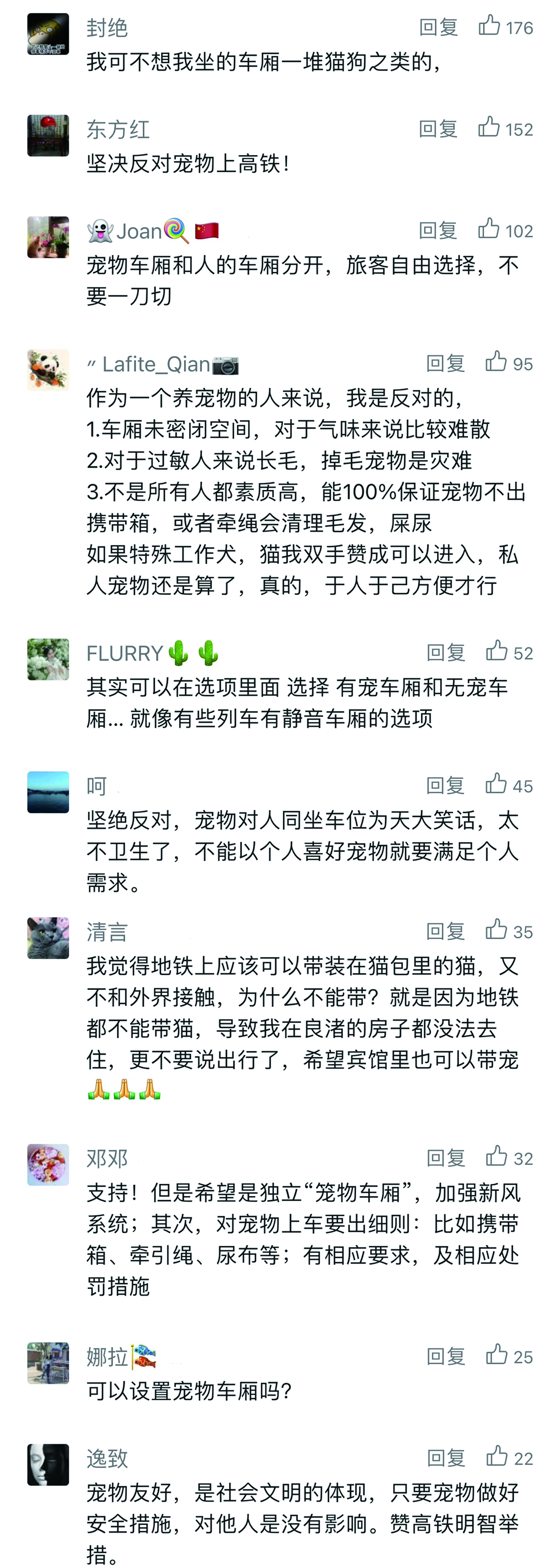The width and height of the screenshot is (560, 1568).
Task: Like Lafite_Qian's comment
Action: tap(496, 362)
